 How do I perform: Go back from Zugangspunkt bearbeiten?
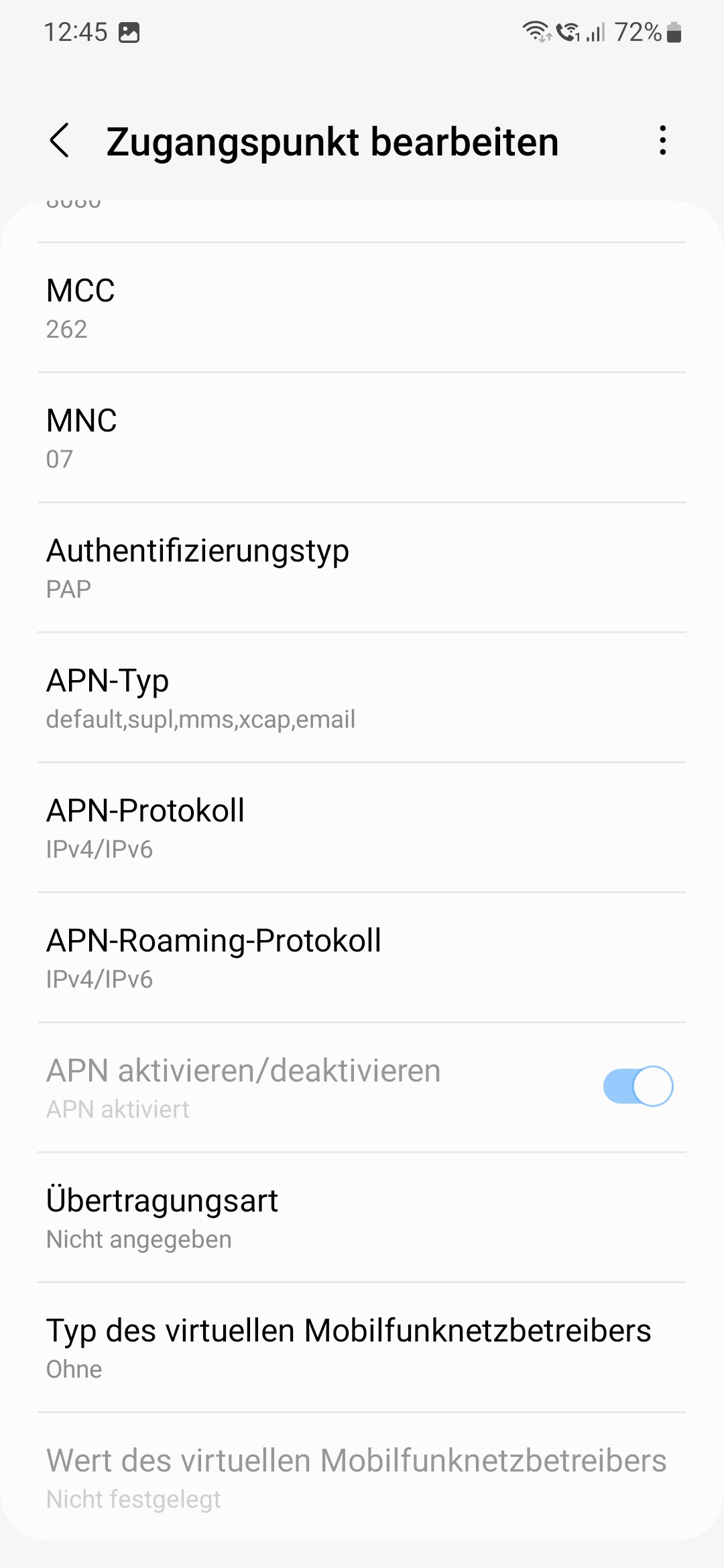click(x=60, y=141)
